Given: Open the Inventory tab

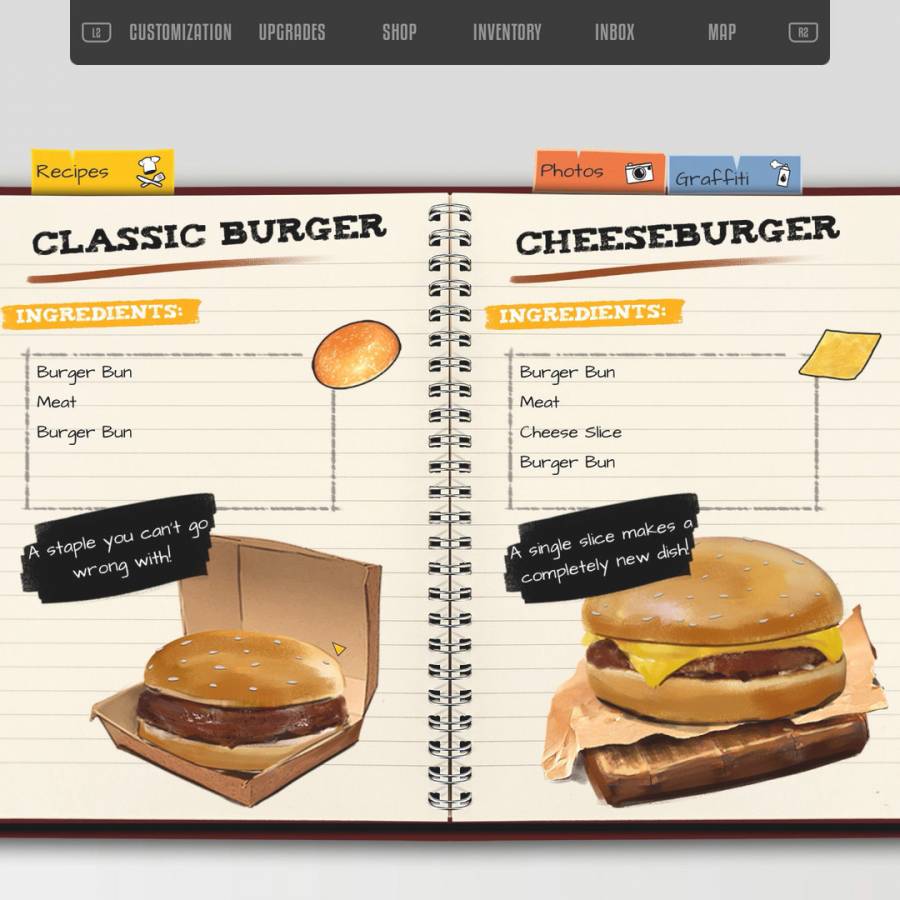Looking at the screenshot, I should tap(507, 32).
